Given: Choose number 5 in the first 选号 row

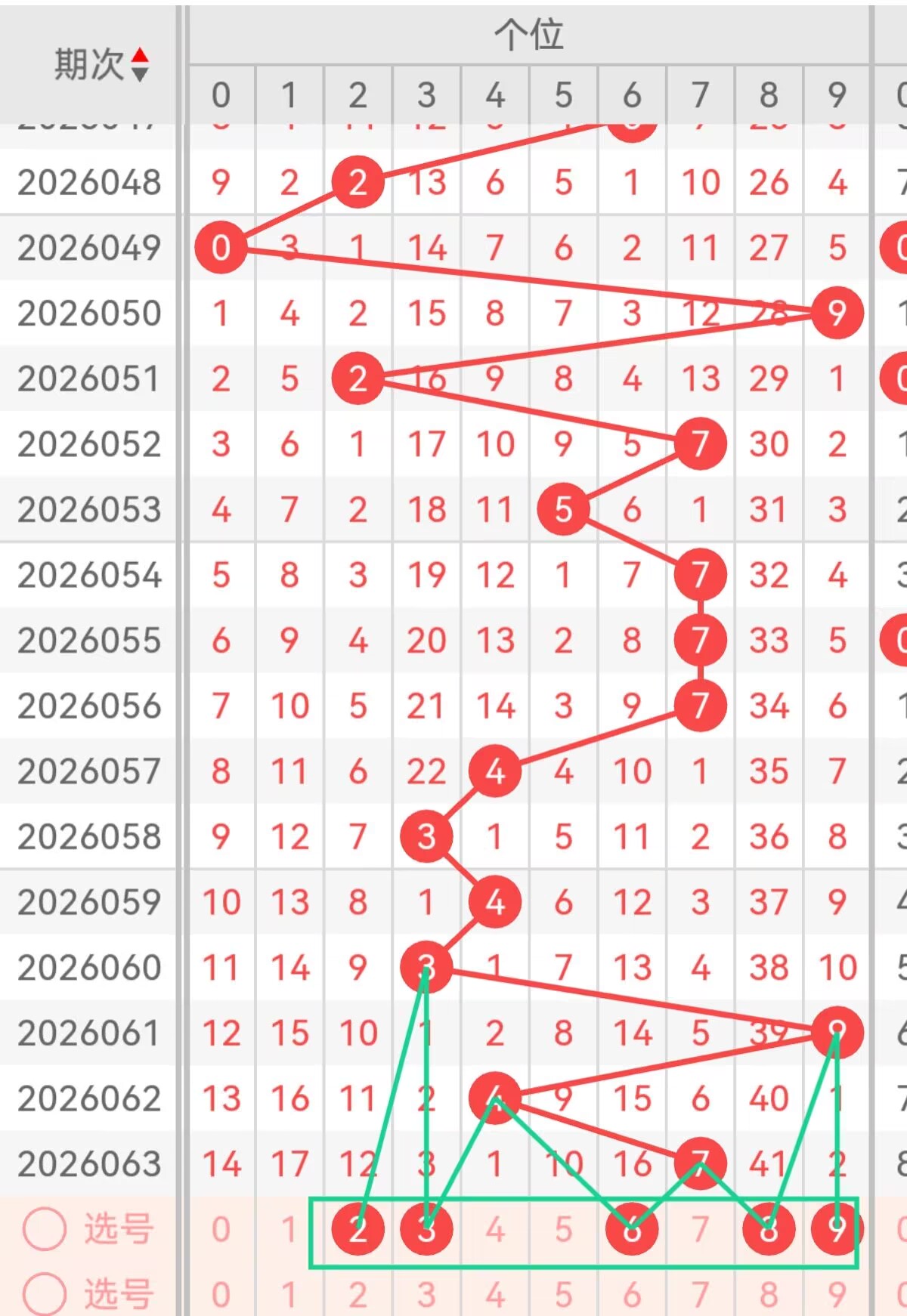Looking at the screenshot, I should [x=563, y=1230].
